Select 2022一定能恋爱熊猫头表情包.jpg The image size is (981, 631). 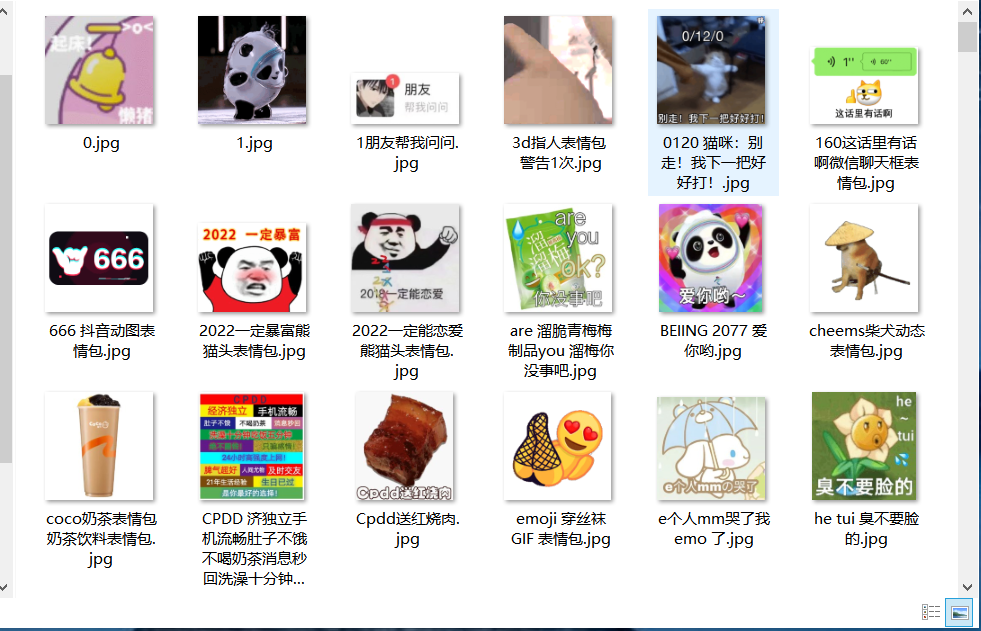tap(405, 258)
